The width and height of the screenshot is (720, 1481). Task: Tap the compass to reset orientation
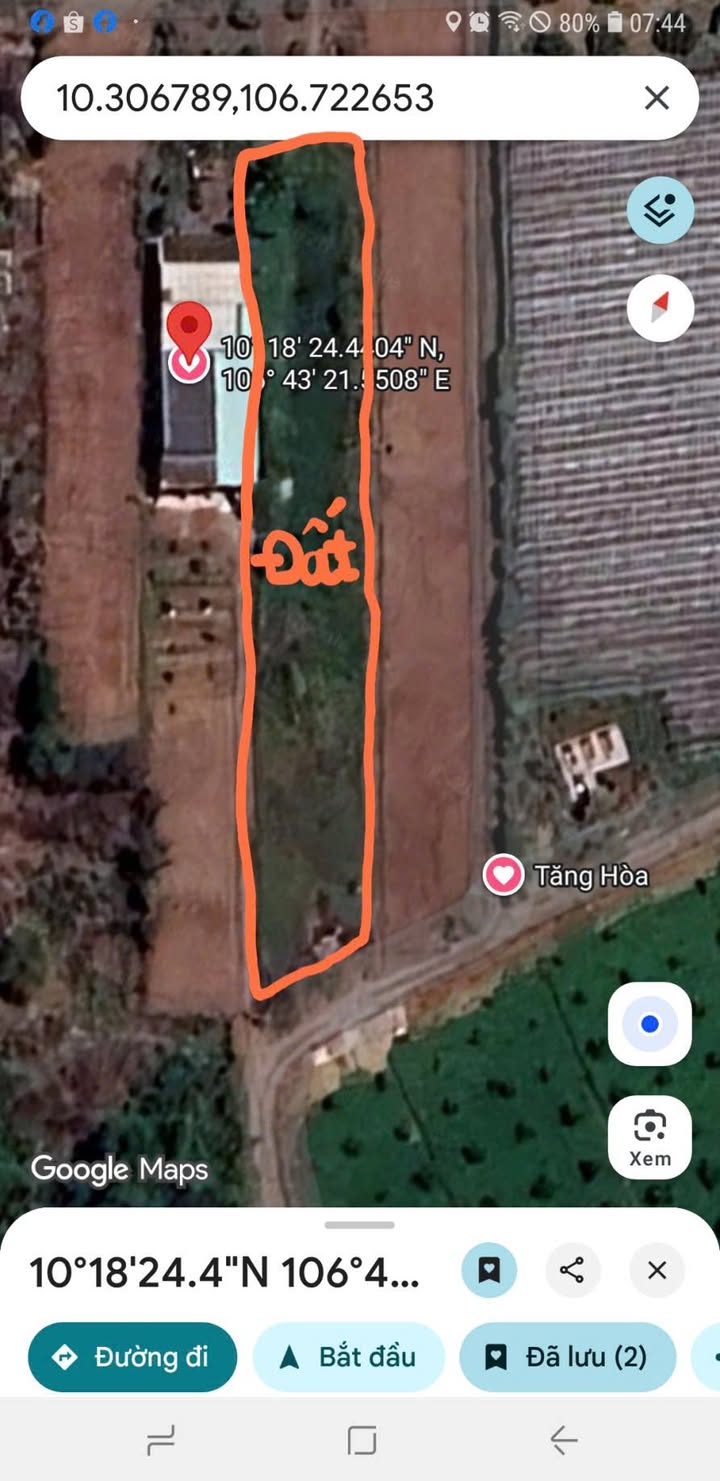click(660, 309)
